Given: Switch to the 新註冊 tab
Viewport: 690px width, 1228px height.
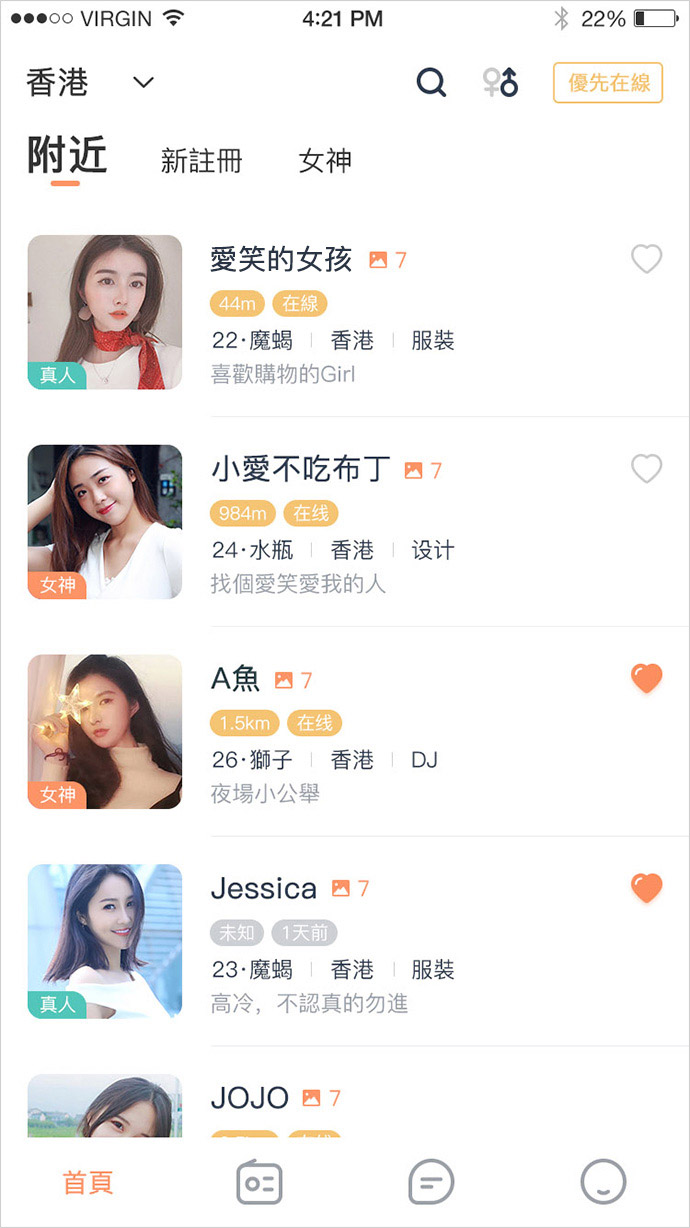Looking at the screenshot, I should tap(201, 161).
